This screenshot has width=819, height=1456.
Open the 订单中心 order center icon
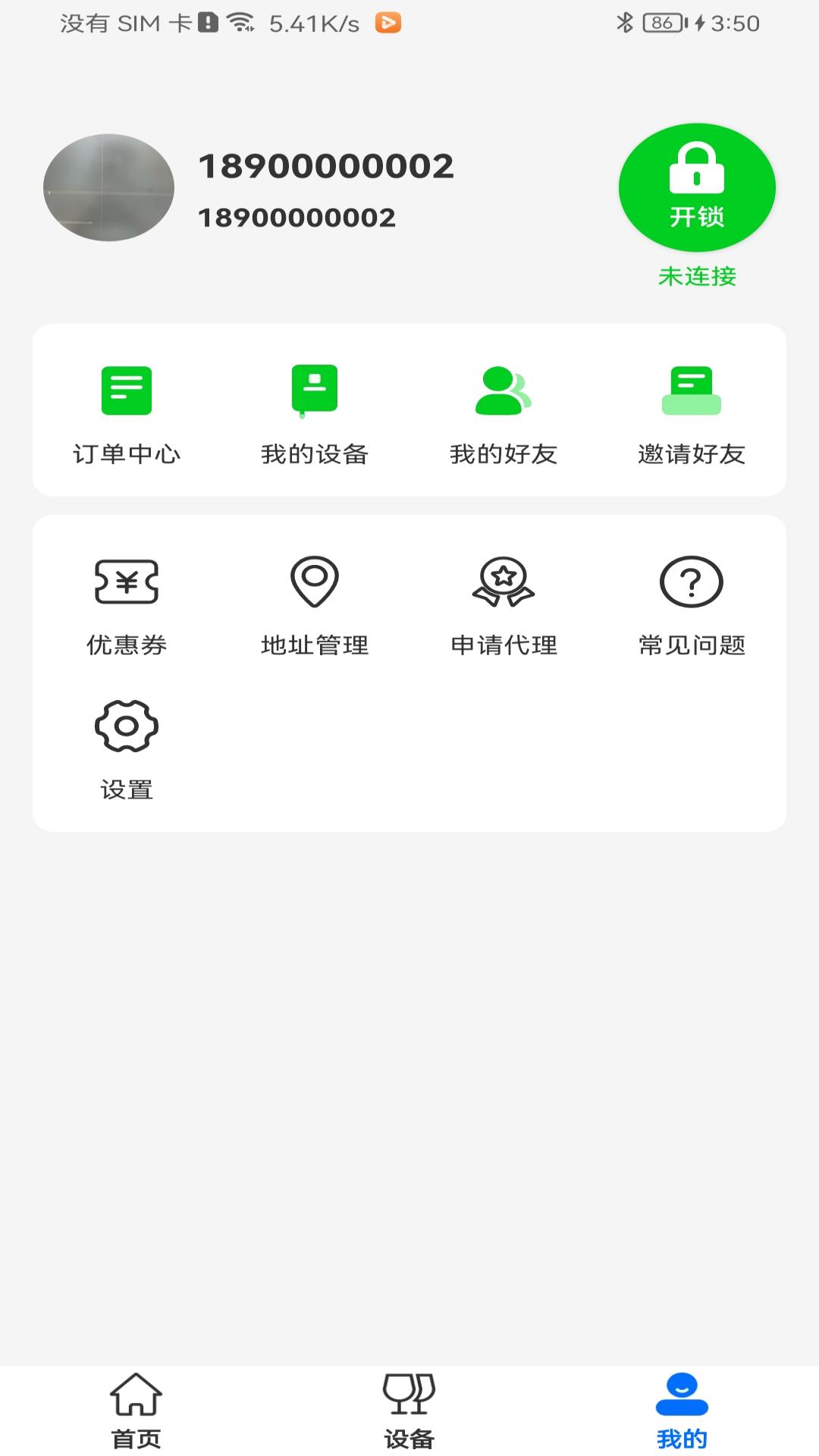pos(127,391)
